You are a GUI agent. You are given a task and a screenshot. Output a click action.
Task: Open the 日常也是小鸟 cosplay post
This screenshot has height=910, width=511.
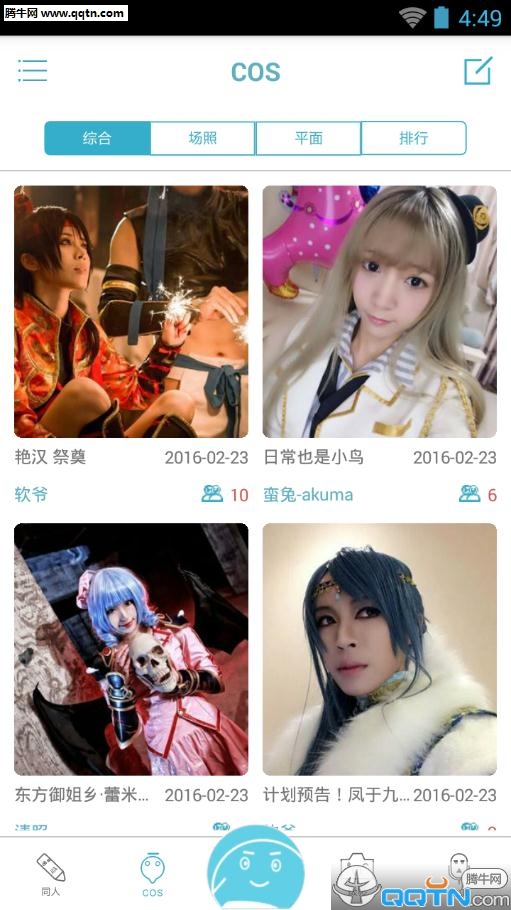tap(380, 312)
